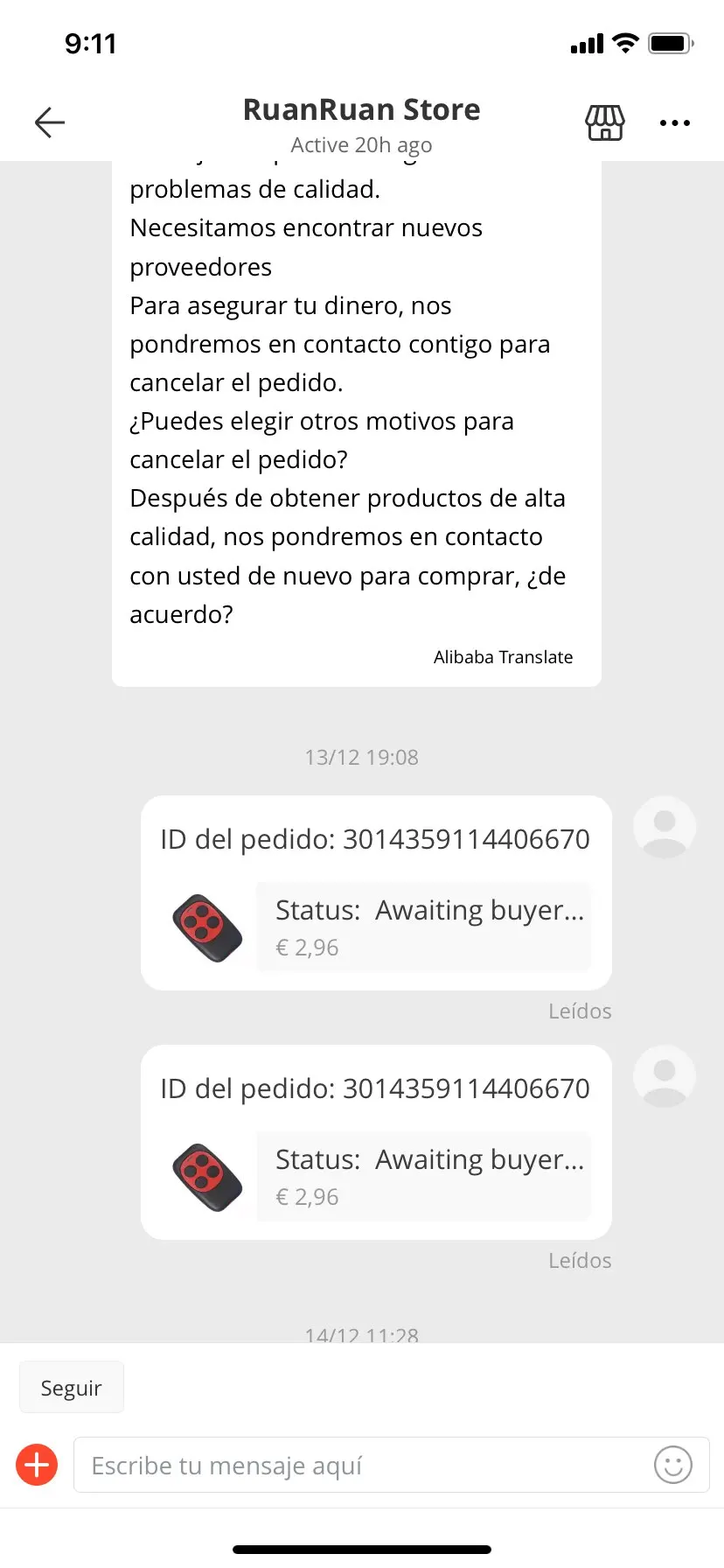Go back from the RuanRuan Store chat
The image size is (724, 1568).
click(x=50, y=122)
